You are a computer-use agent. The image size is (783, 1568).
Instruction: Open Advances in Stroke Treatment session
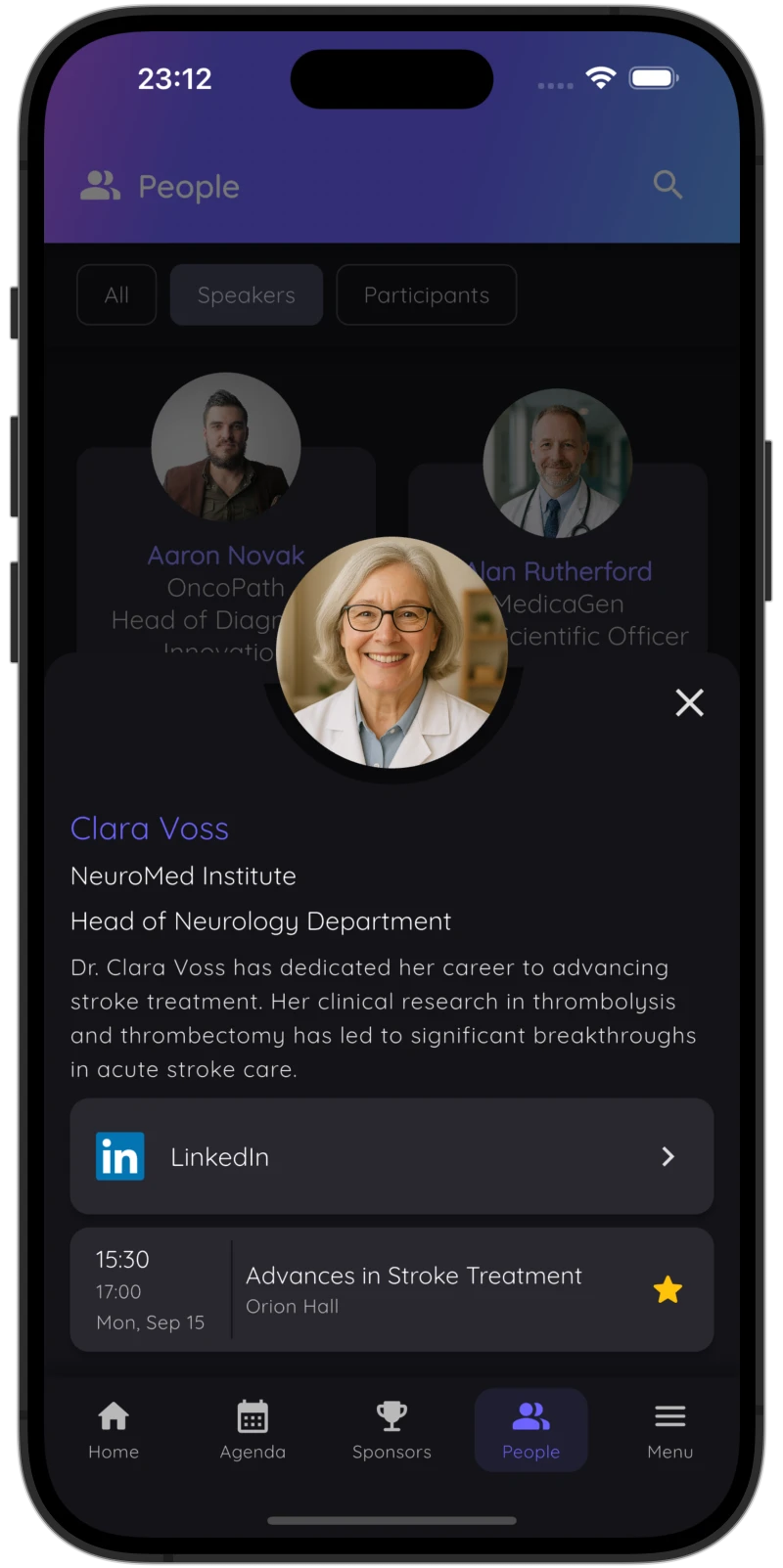tap(413, 1288)
